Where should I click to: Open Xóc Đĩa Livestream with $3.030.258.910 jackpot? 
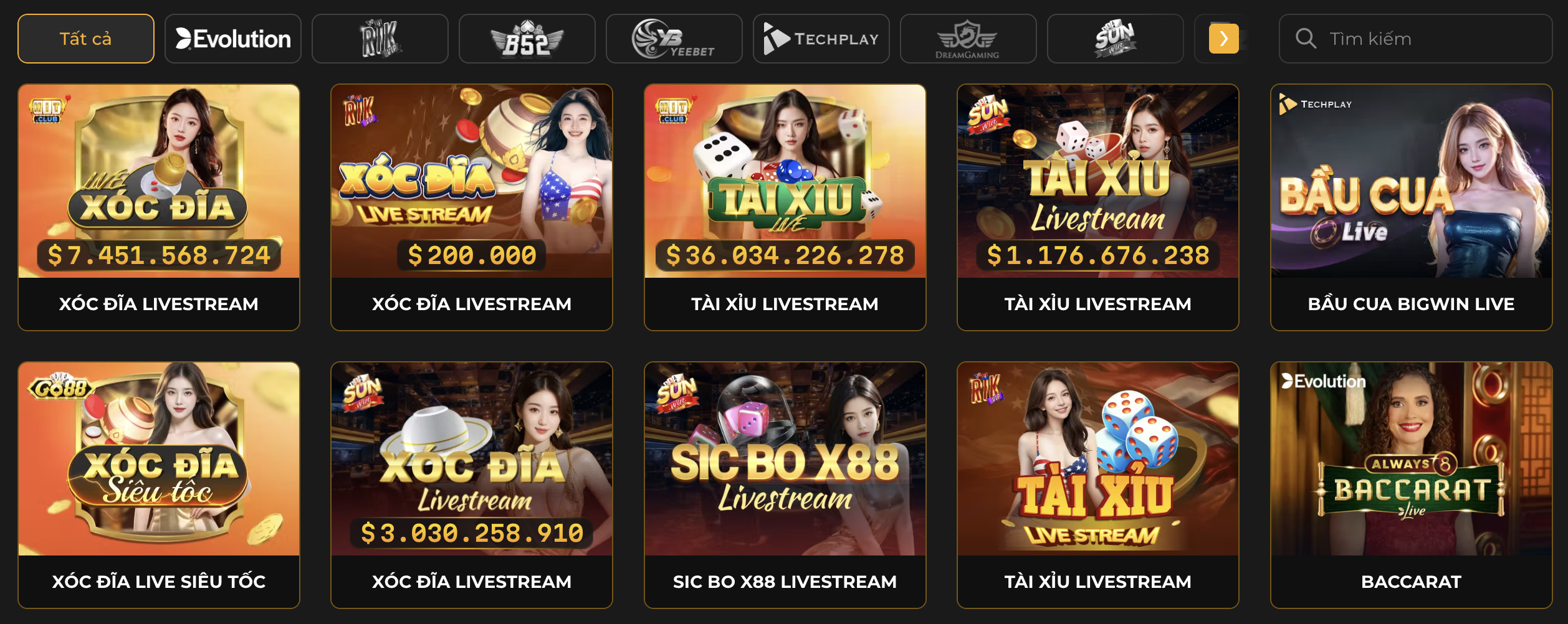click(x=472, y=485)
